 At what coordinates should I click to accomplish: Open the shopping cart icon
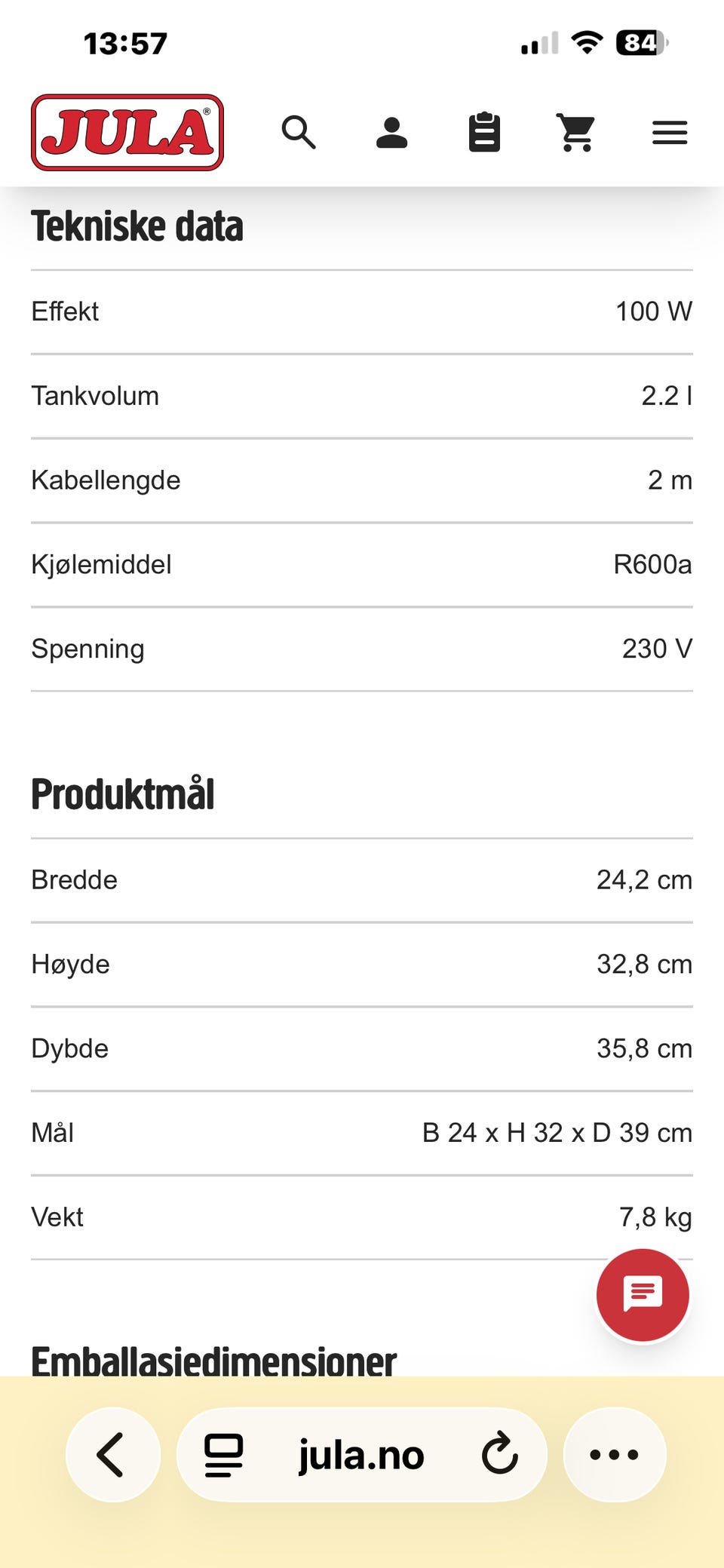point(577,132)
